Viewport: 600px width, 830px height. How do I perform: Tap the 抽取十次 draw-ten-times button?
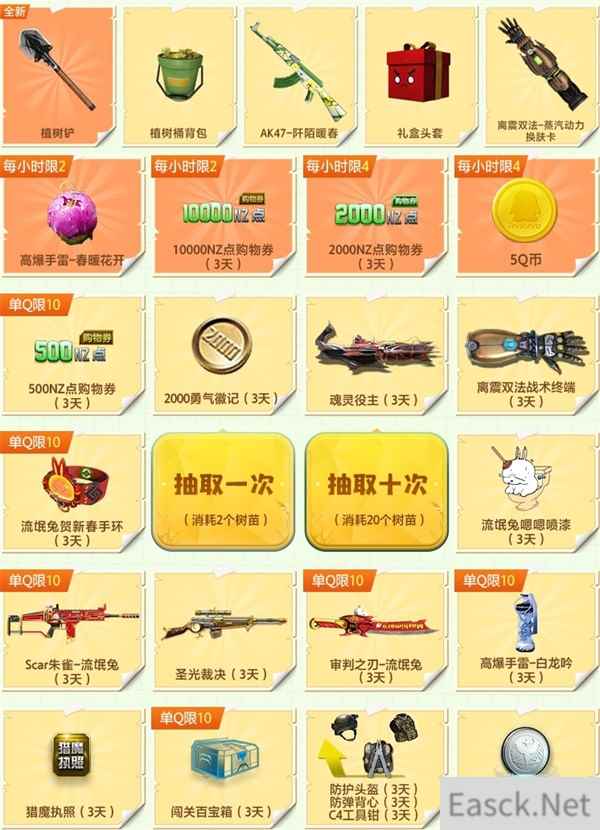376,495
